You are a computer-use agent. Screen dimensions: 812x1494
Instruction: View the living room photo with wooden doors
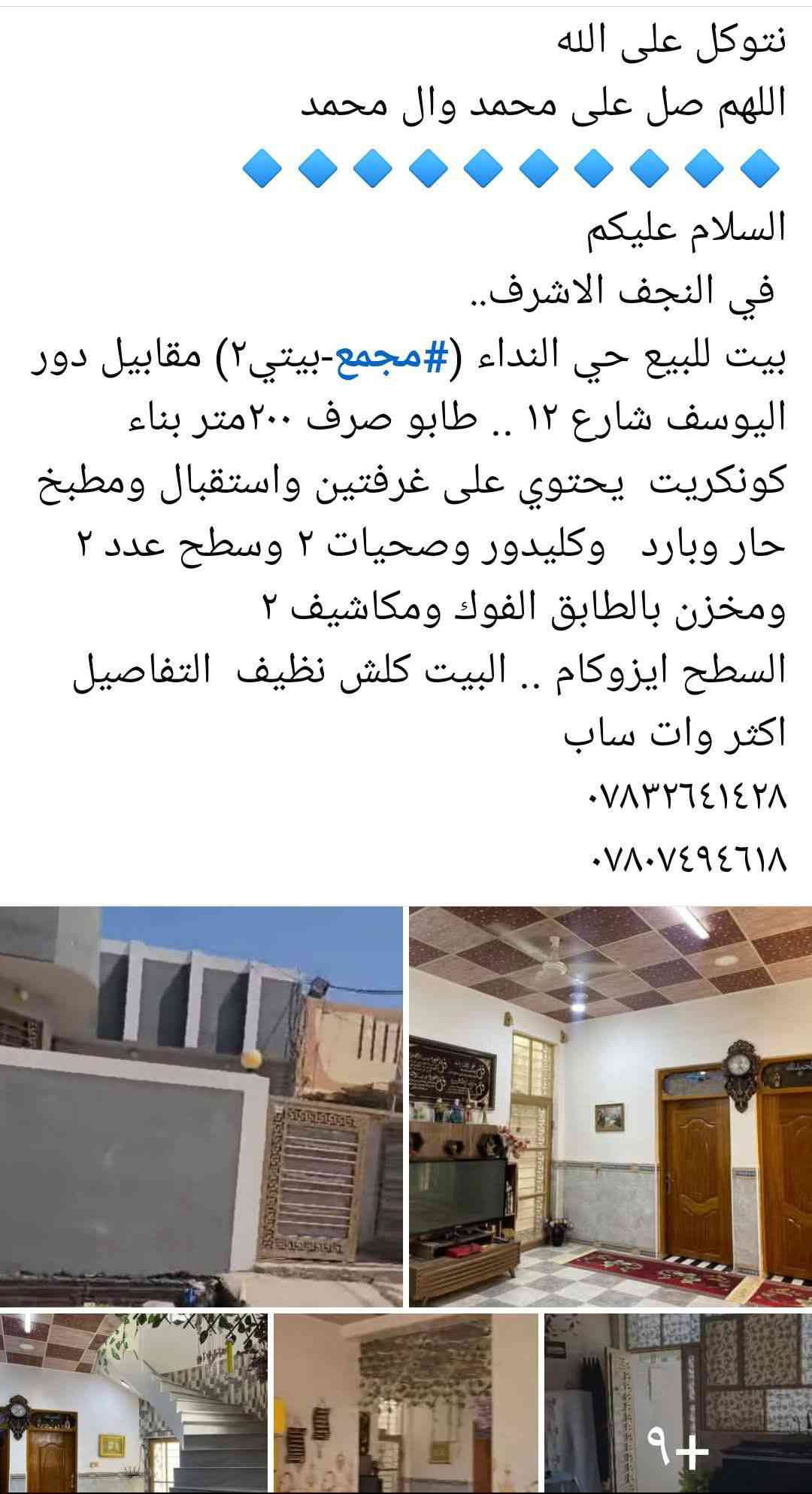coord(611,1107)
